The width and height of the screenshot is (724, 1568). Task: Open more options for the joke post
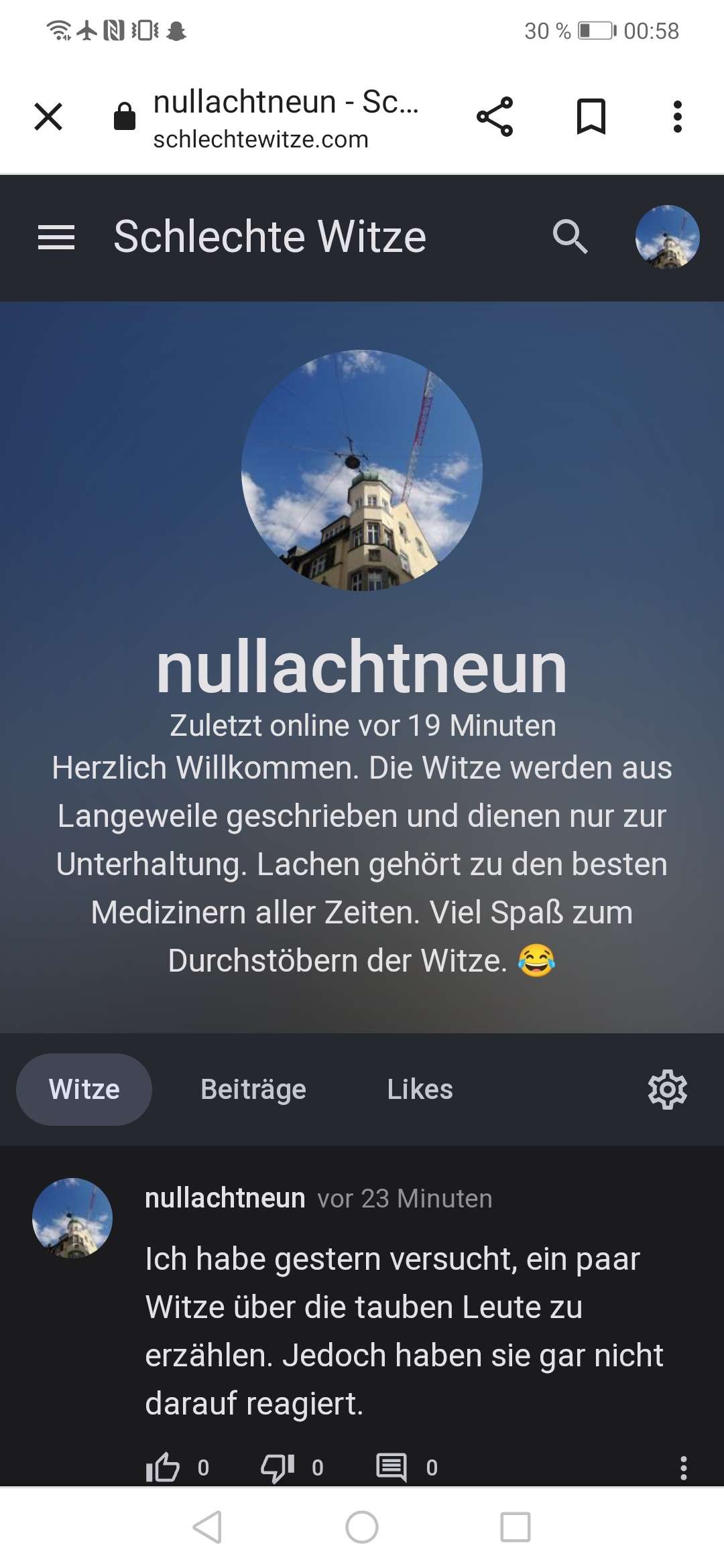683,1467
